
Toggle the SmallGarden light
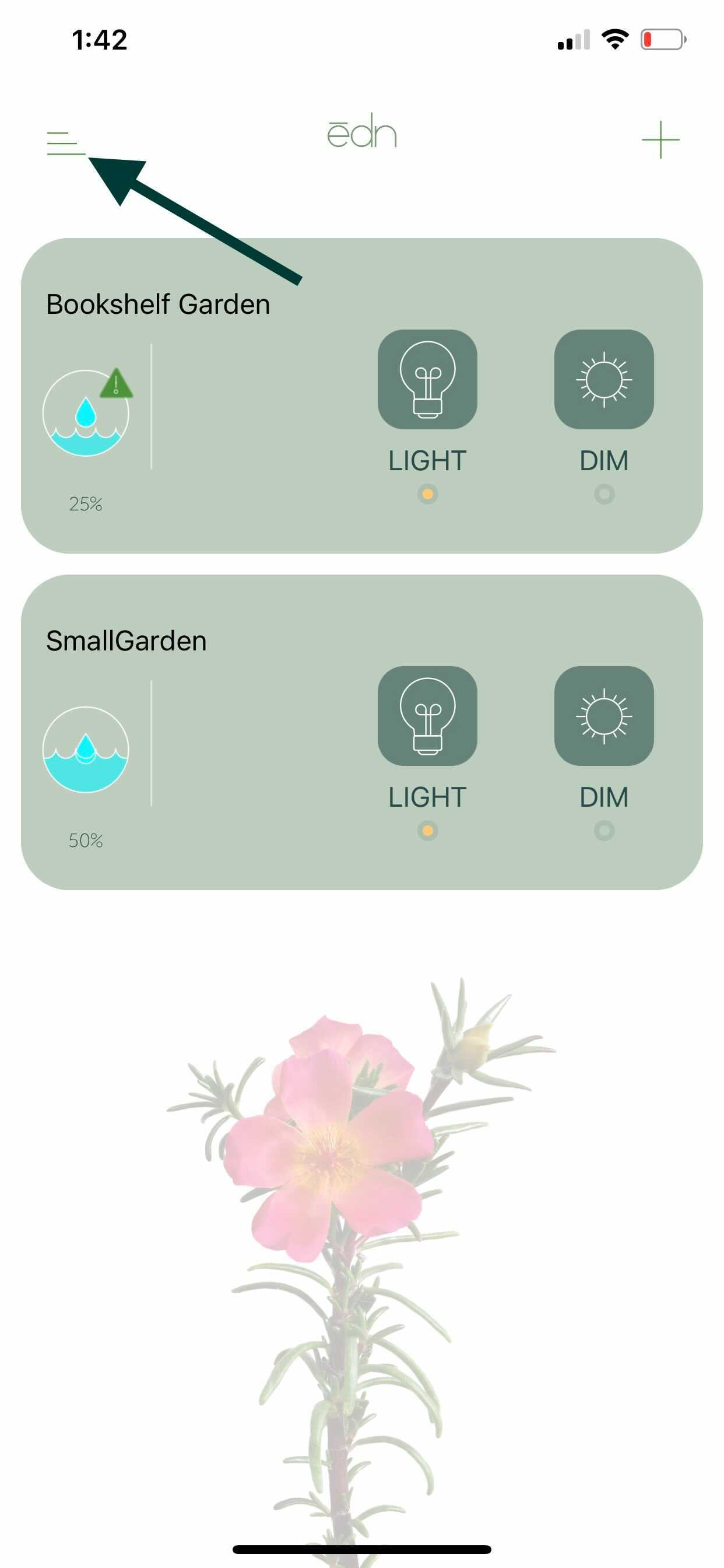[x=427, y=716]
